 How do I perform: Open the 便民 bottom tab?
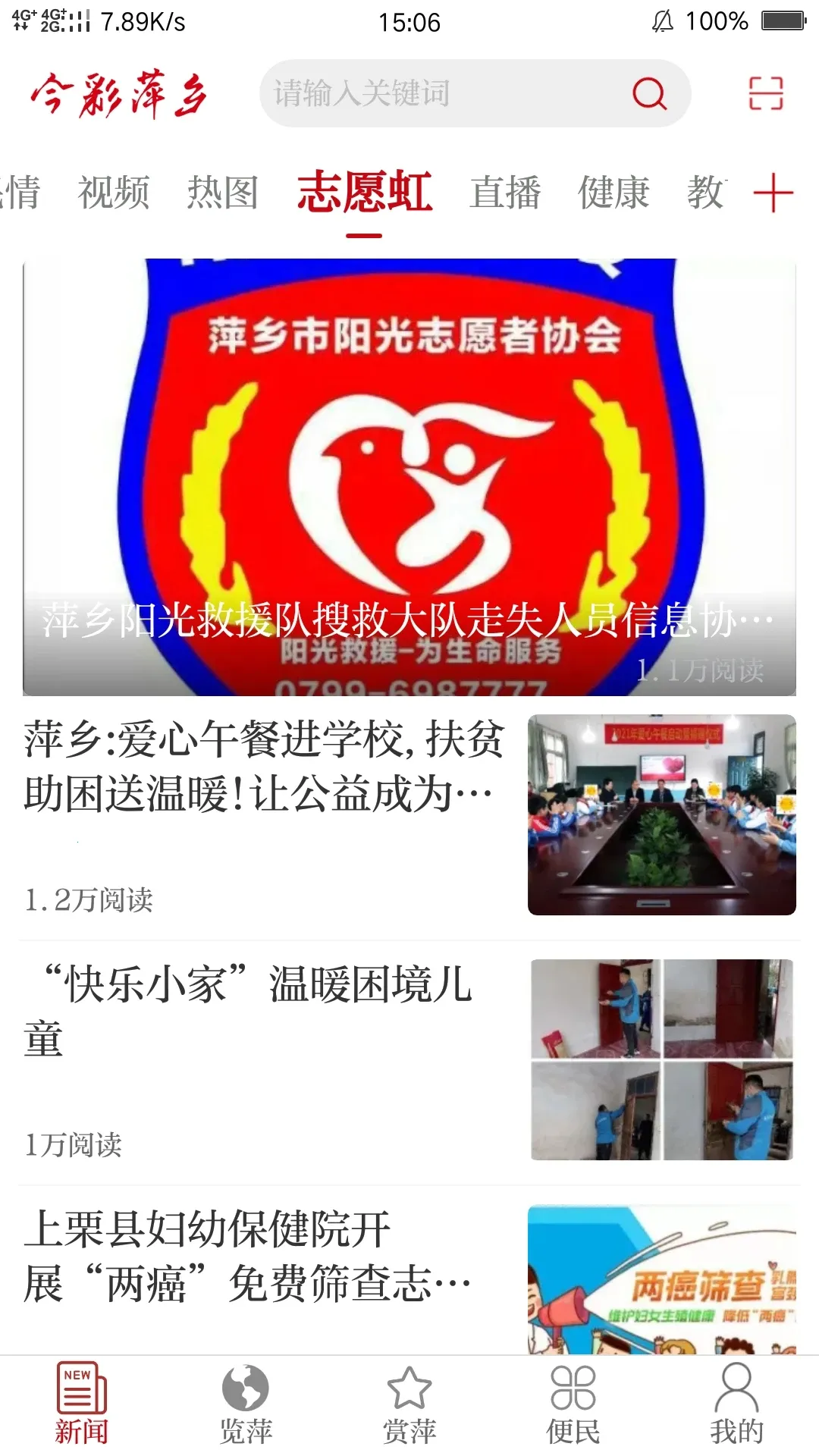(x=573, y=1404)
